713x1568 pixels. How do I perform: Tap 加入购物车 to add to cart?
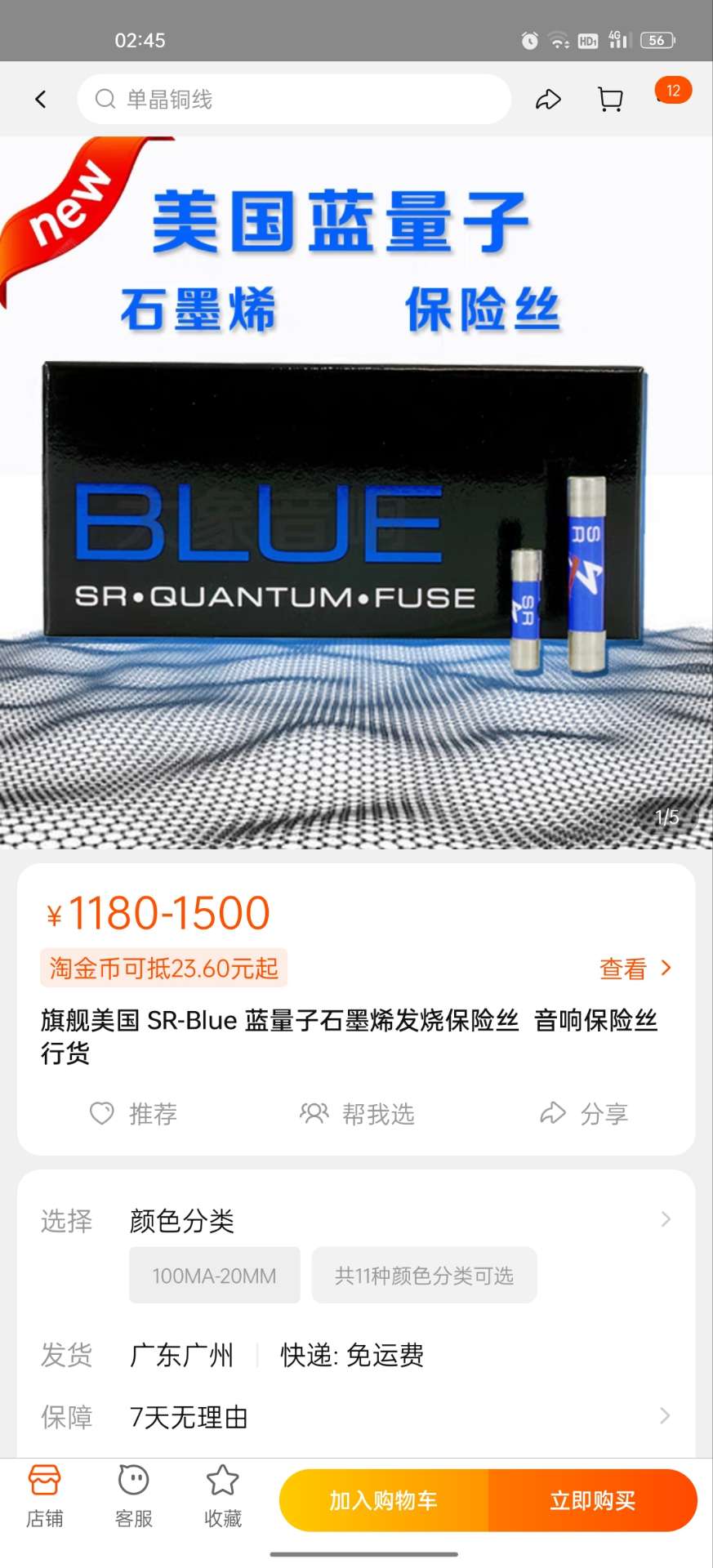383,1500
